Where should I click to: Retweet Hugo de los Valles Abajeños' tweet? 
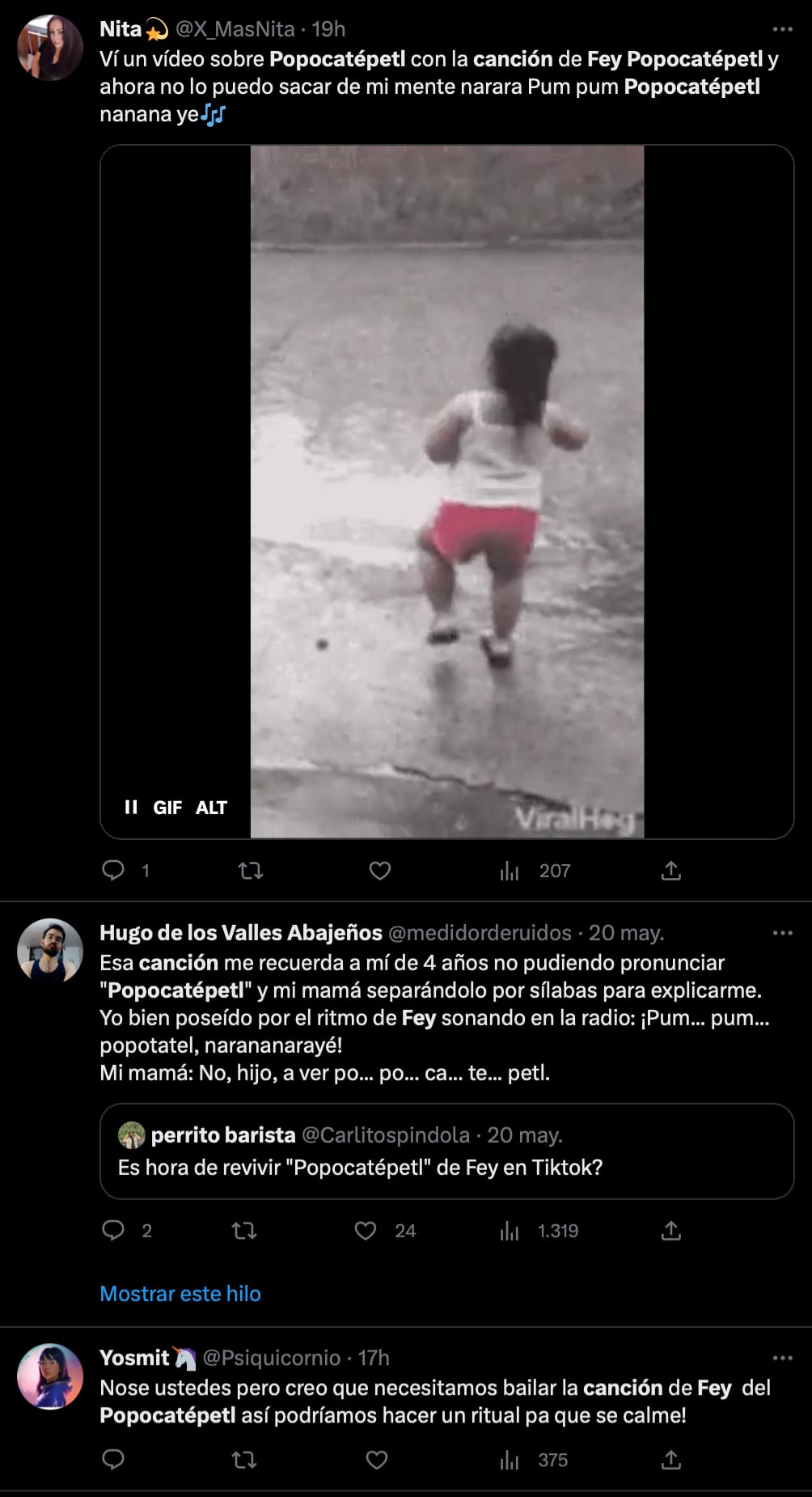[x=244, y=1231]
